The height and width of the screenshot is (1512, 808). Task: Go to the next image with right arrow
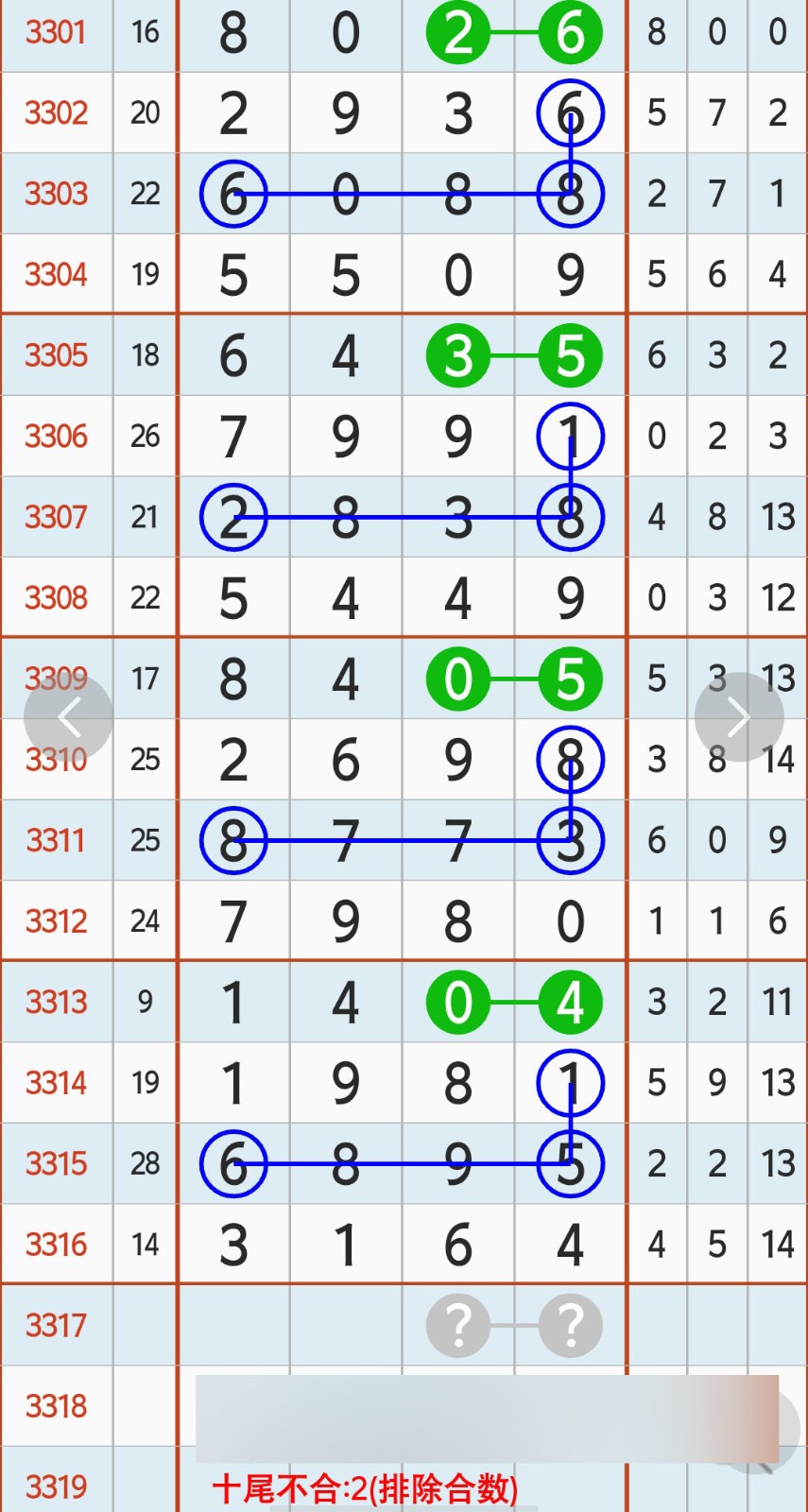[739, 717]
